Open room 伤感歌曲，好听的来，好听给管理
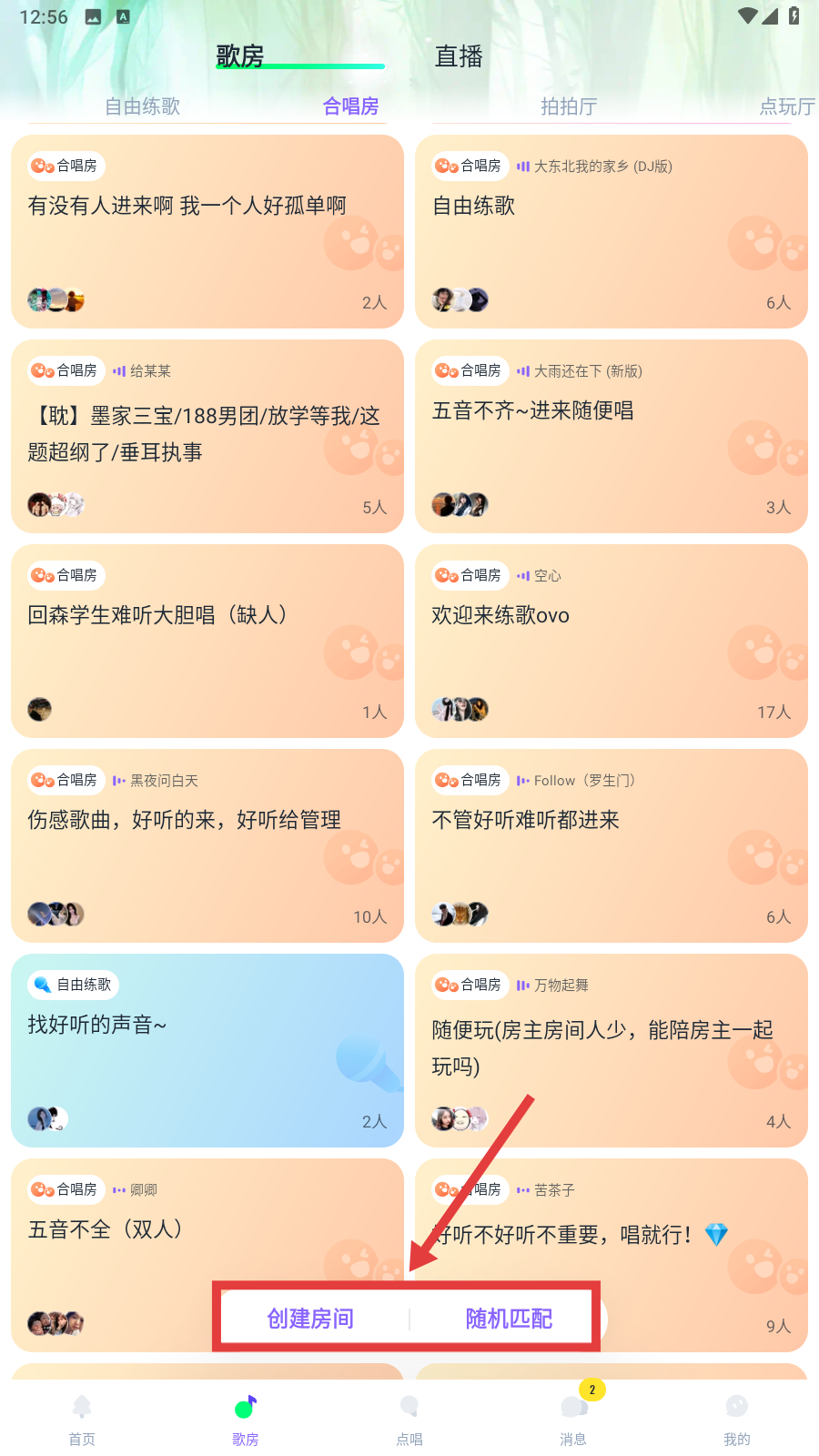This screenshot has height=1456, width=819. tap(207, 846)
